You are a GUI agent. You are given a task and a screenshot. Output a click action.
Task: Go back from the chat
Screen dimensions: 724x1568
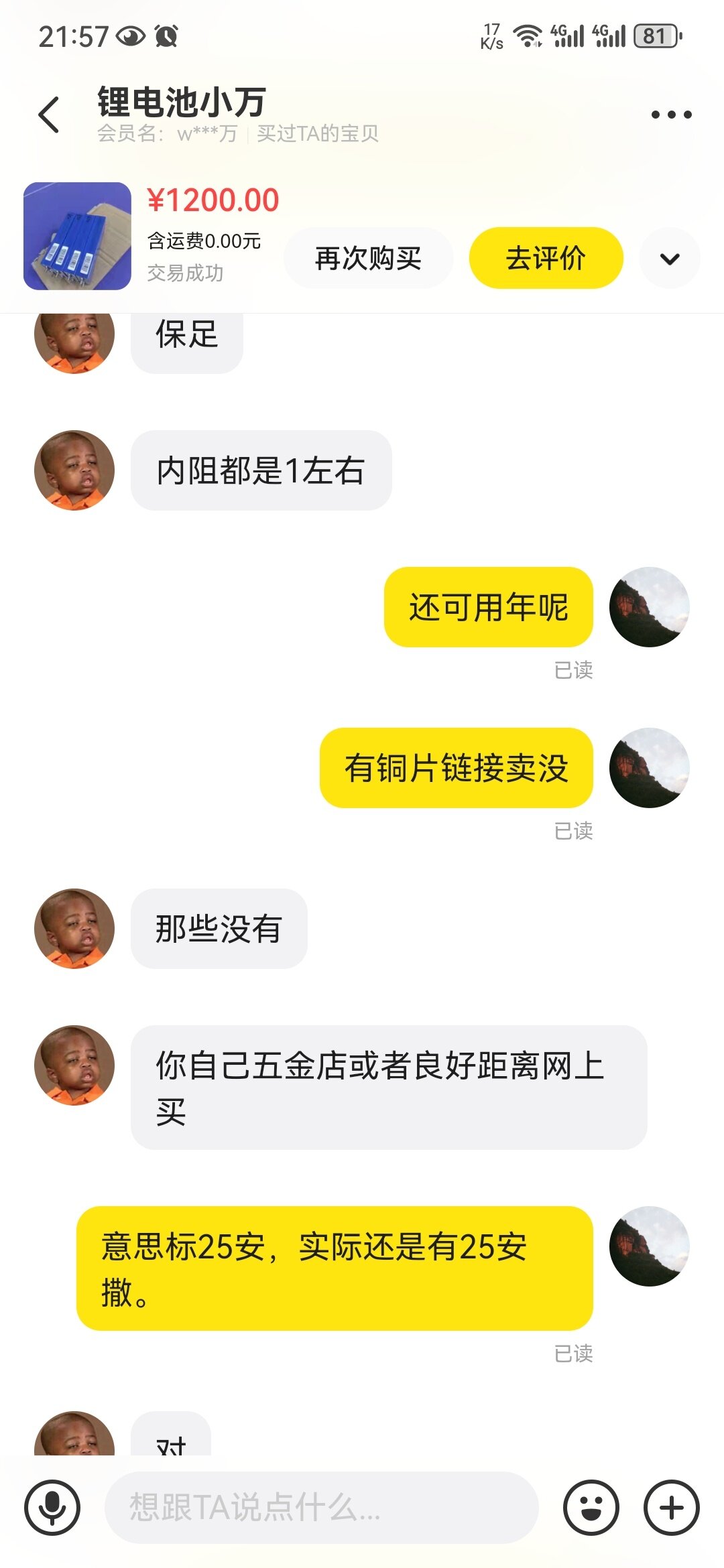[x=49, y=115]
